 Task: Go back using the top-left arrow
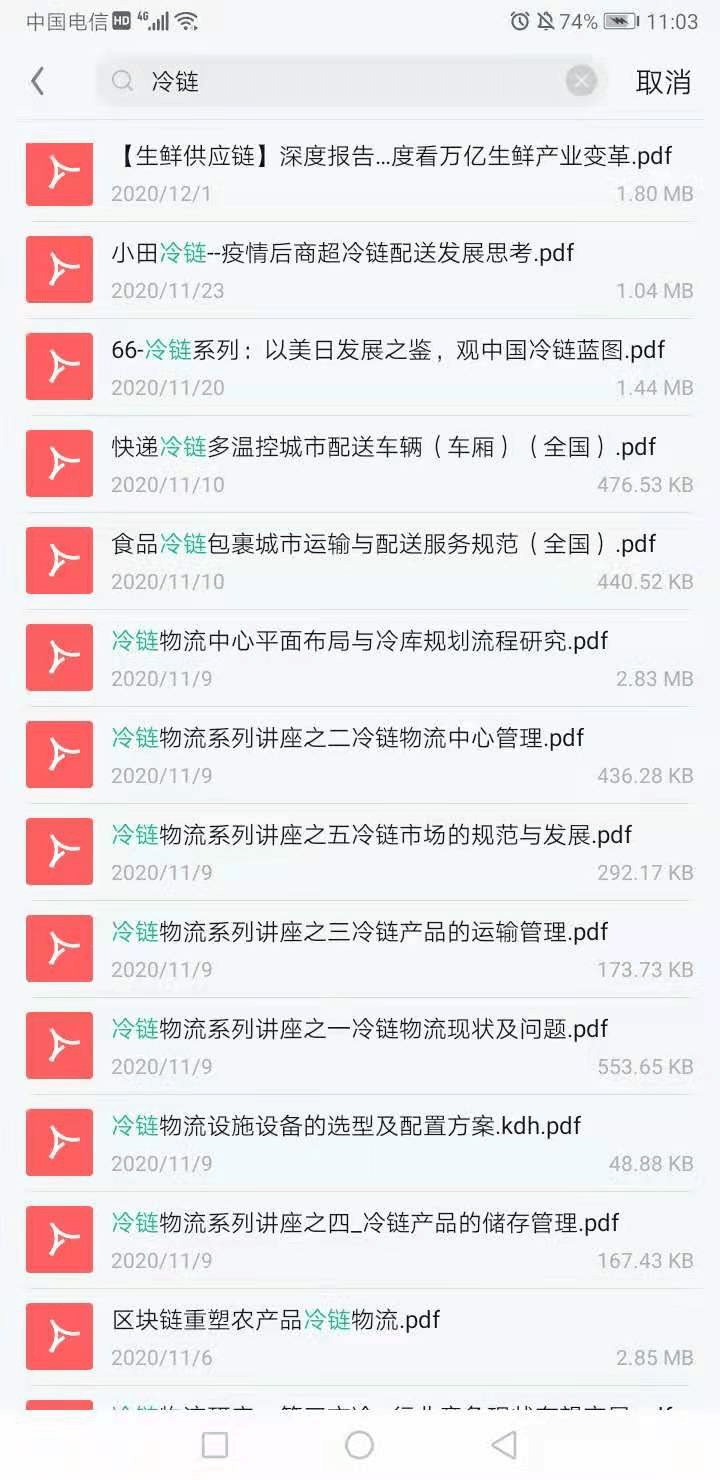[x=38, y=81]
